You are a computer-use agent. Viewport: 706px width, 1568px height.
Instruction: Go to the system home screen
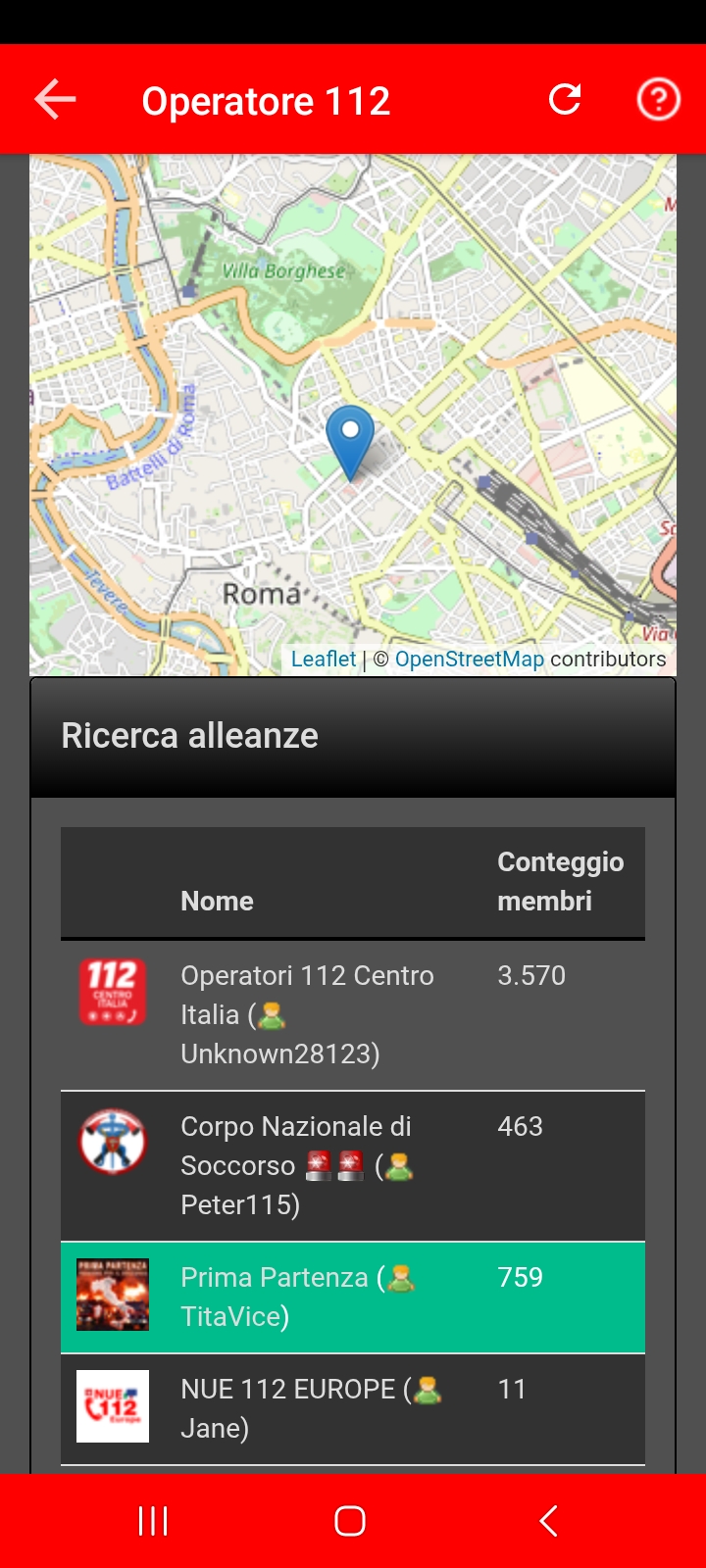[350, 1521]
